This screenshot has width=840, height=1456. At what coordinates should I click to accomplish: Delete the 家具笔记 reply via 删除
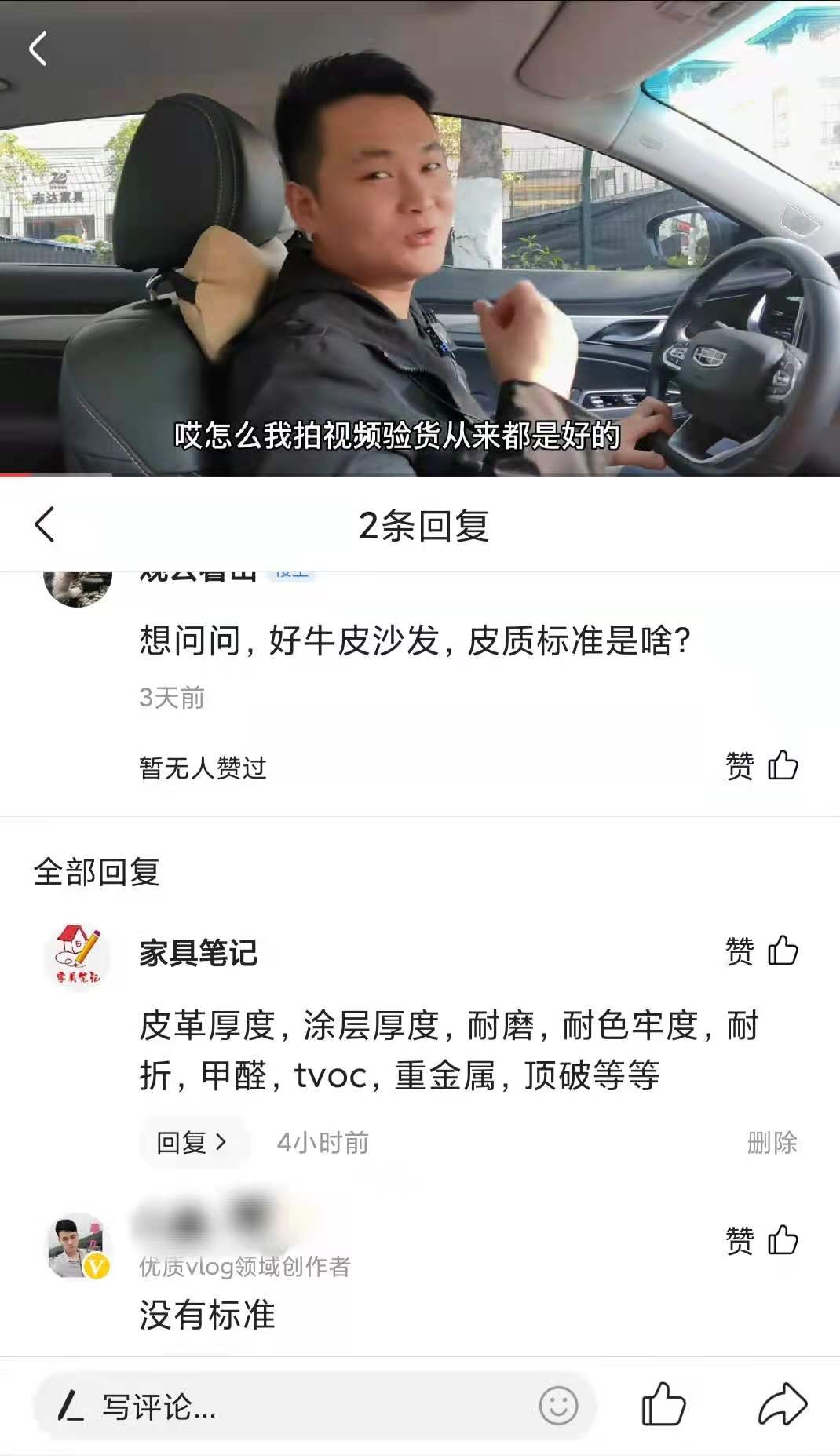[771, 1142]
